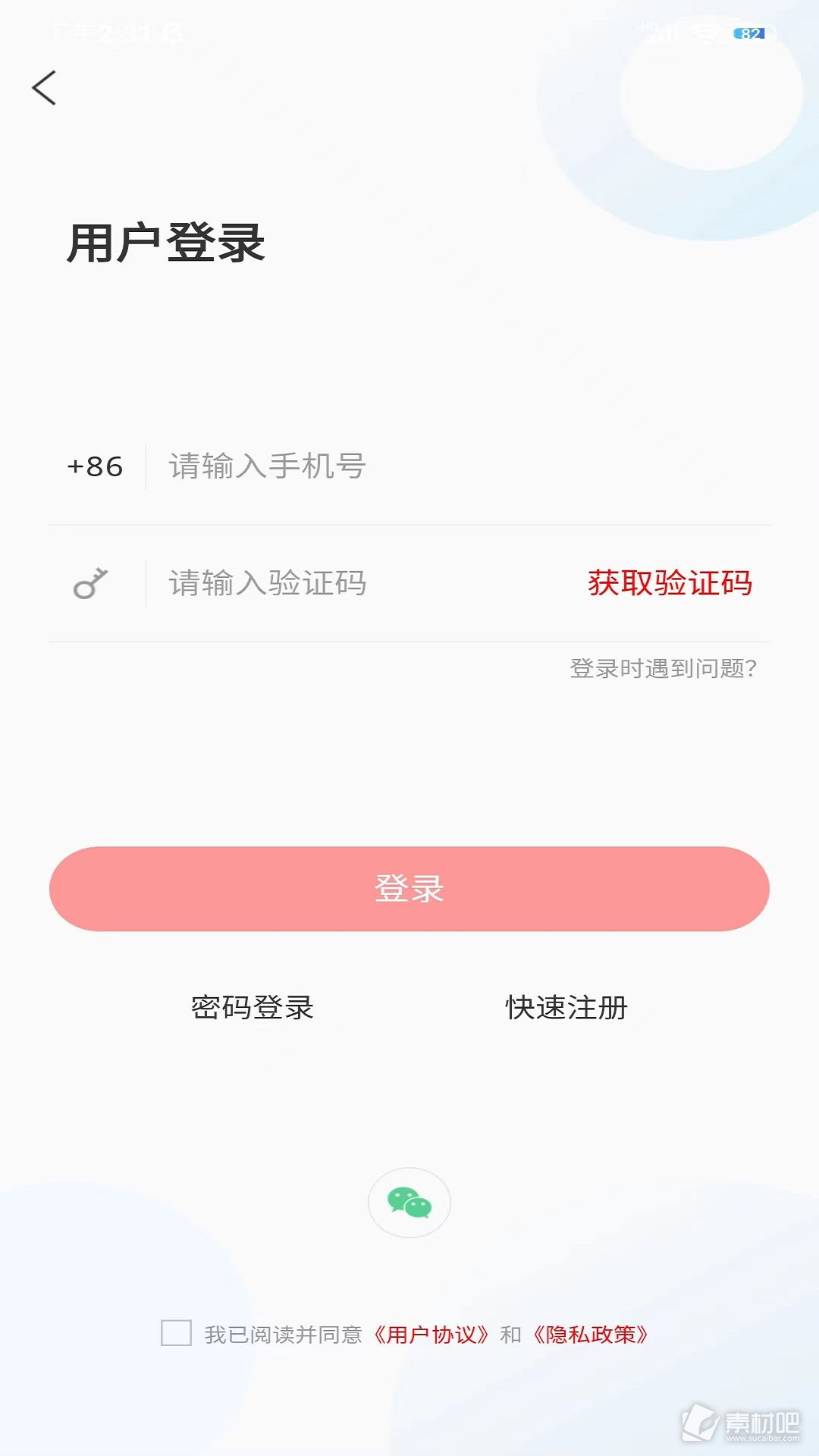Tap the red 登录 button

(x=409, y=889)
